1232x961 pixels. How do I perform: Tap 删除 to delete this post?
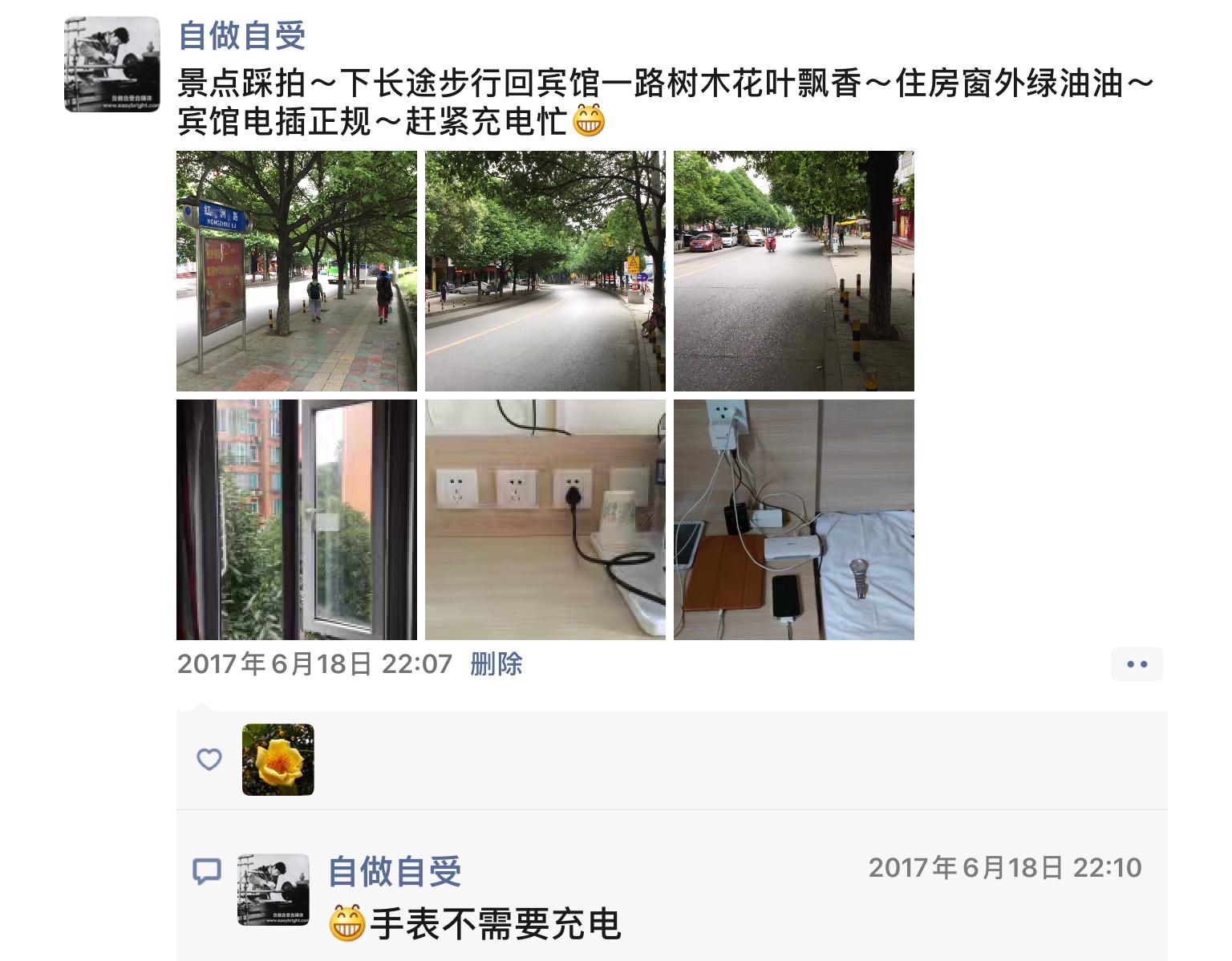click(x=496, y=664)
